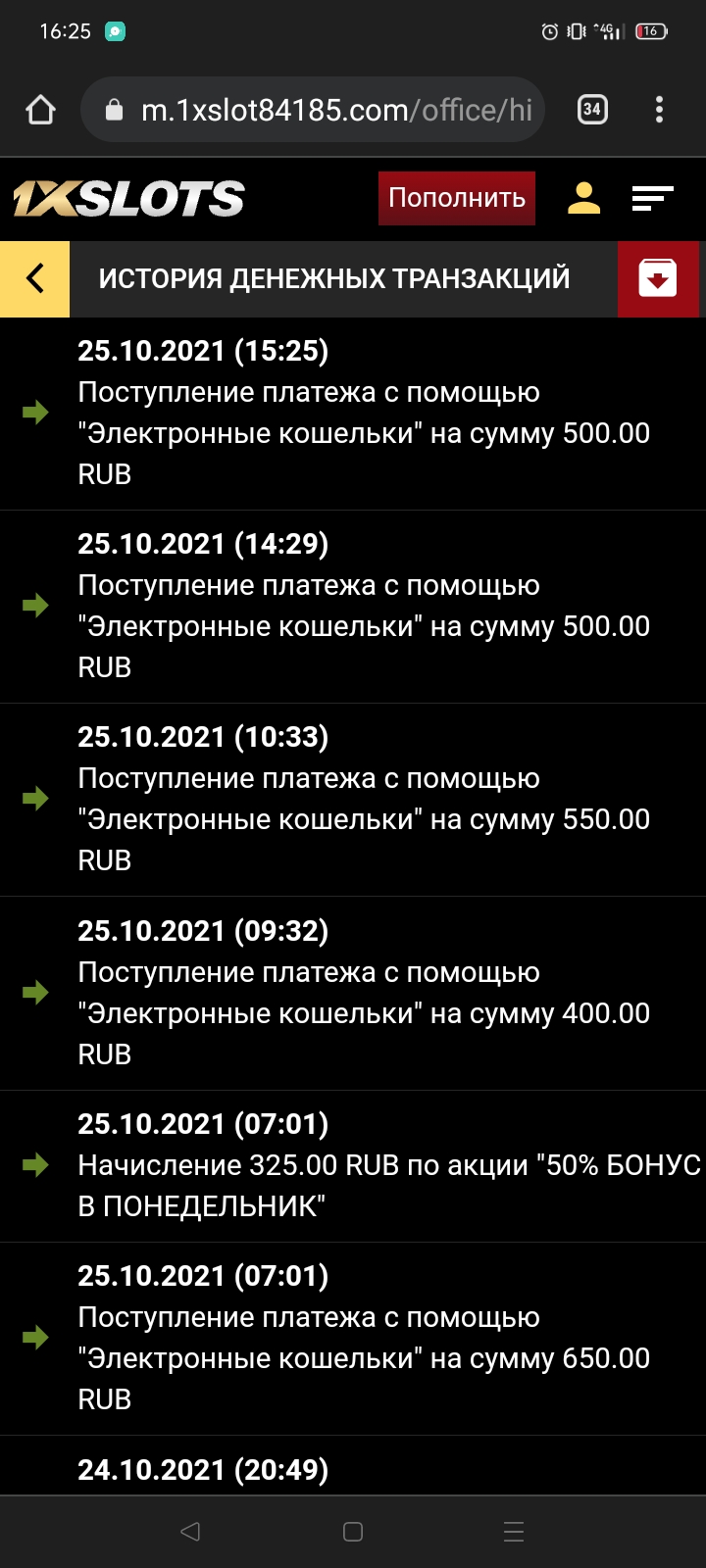The height and width of the screenshot is (1568, 706).
Task: Open the system recent apps
Action: tap(514, 1532)
